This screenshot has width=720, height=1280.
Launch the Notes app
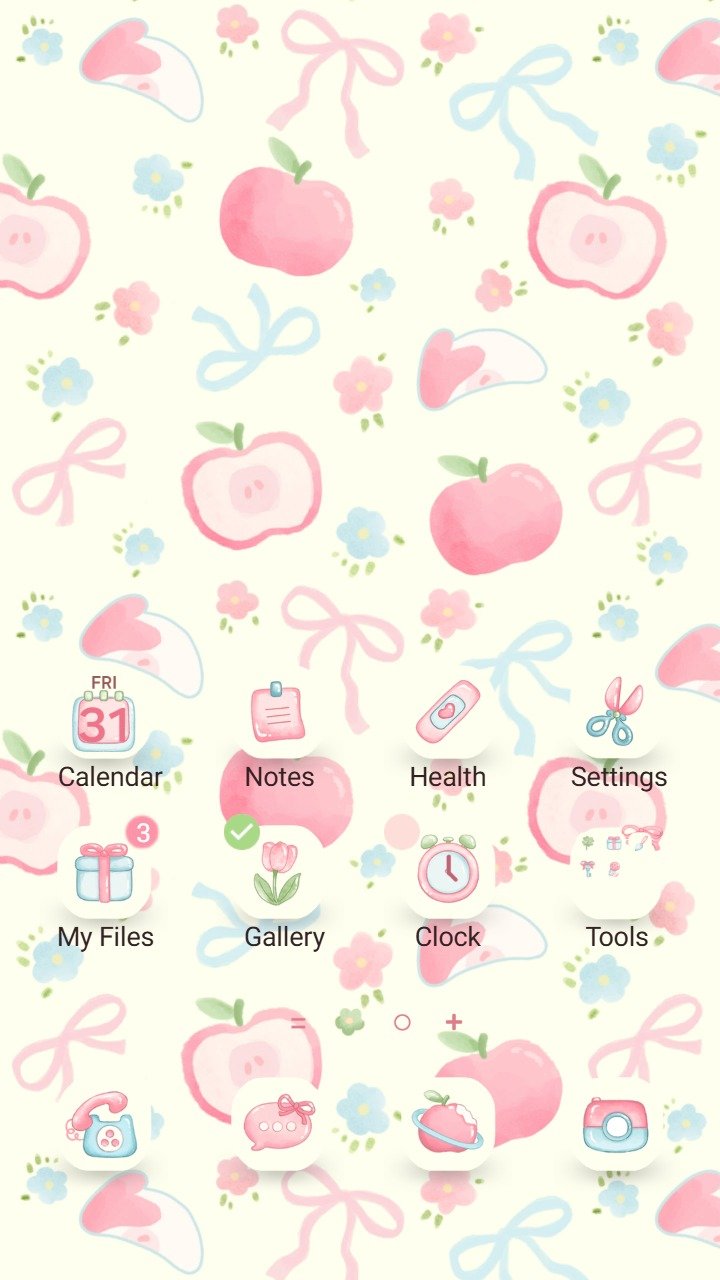click(x=278, y=714)
